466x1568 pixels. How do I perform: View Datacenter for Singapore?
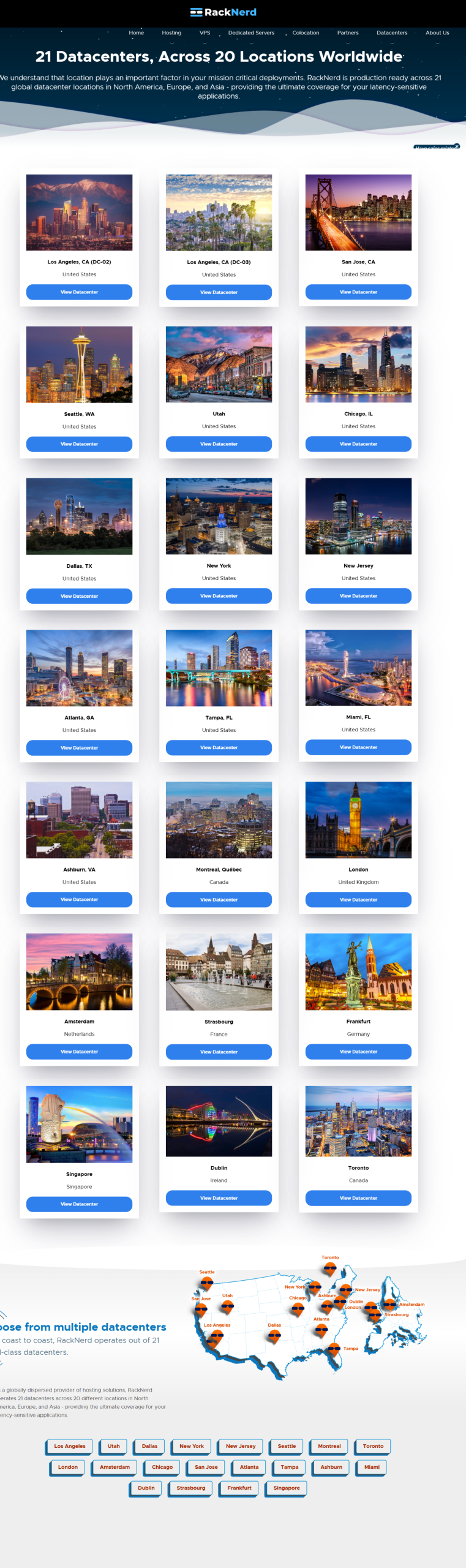point(79,1204)
